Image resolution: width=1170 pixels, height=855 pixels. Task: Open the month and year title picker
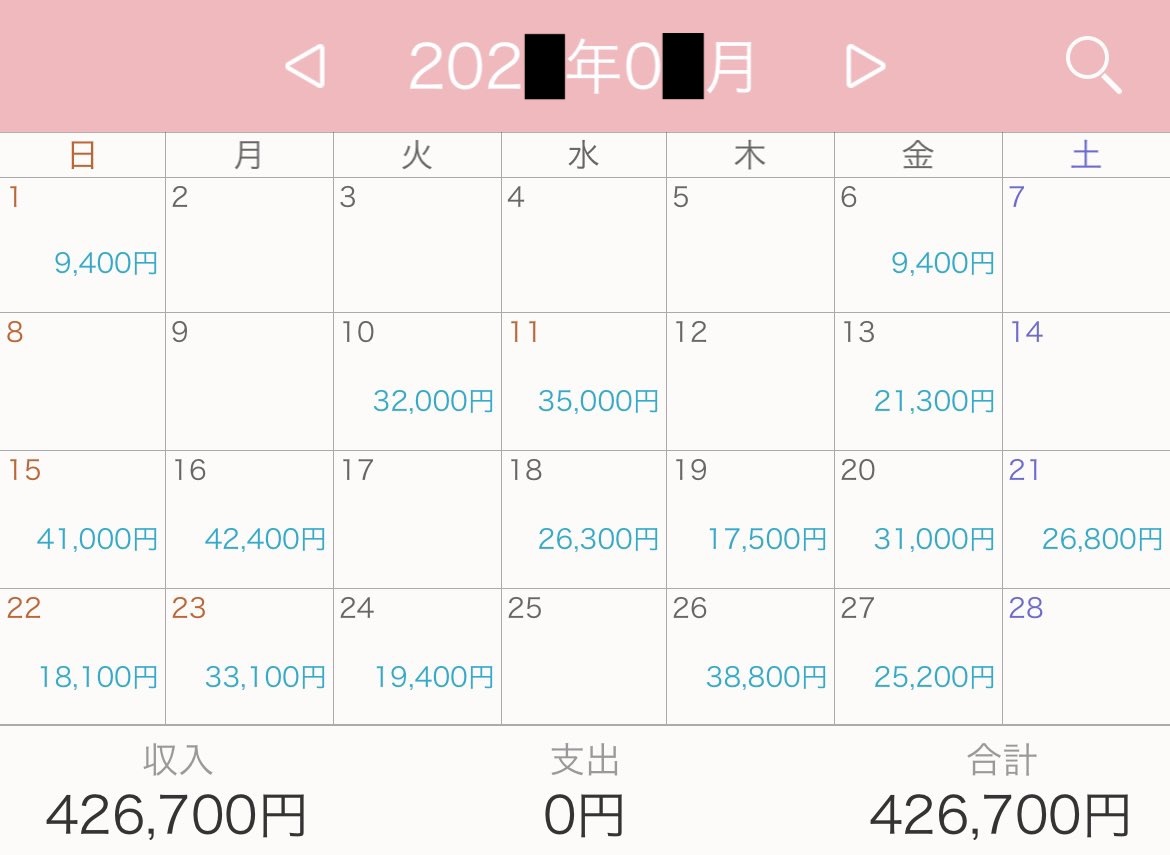point(582,68)
